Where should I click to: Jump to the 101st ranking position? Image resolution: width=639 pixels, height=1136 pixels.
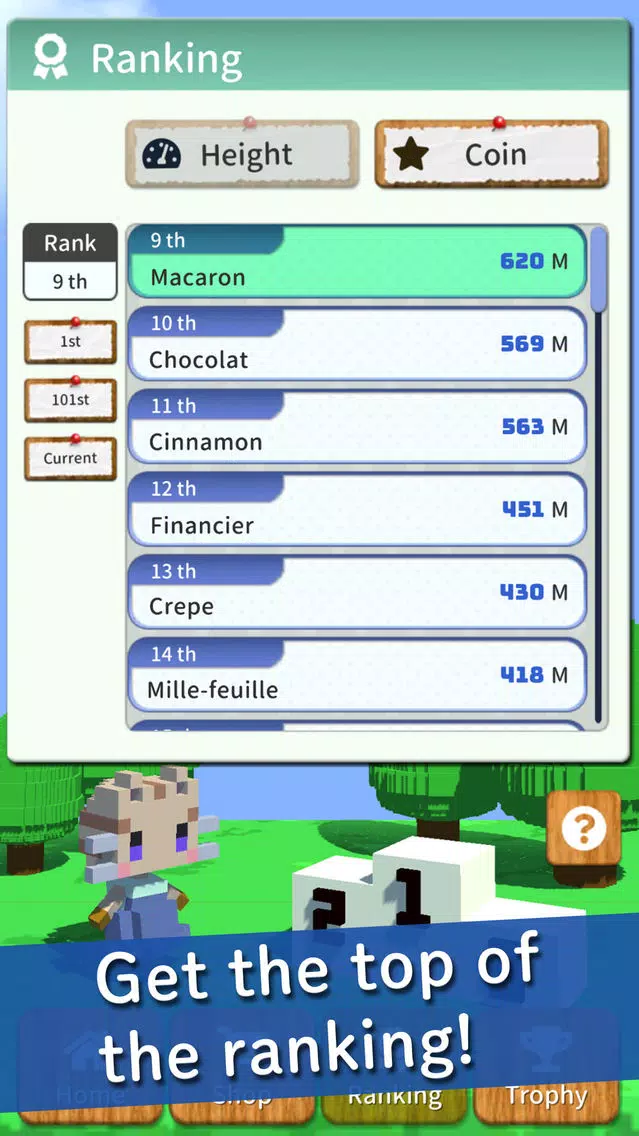[x=70, y=400]
